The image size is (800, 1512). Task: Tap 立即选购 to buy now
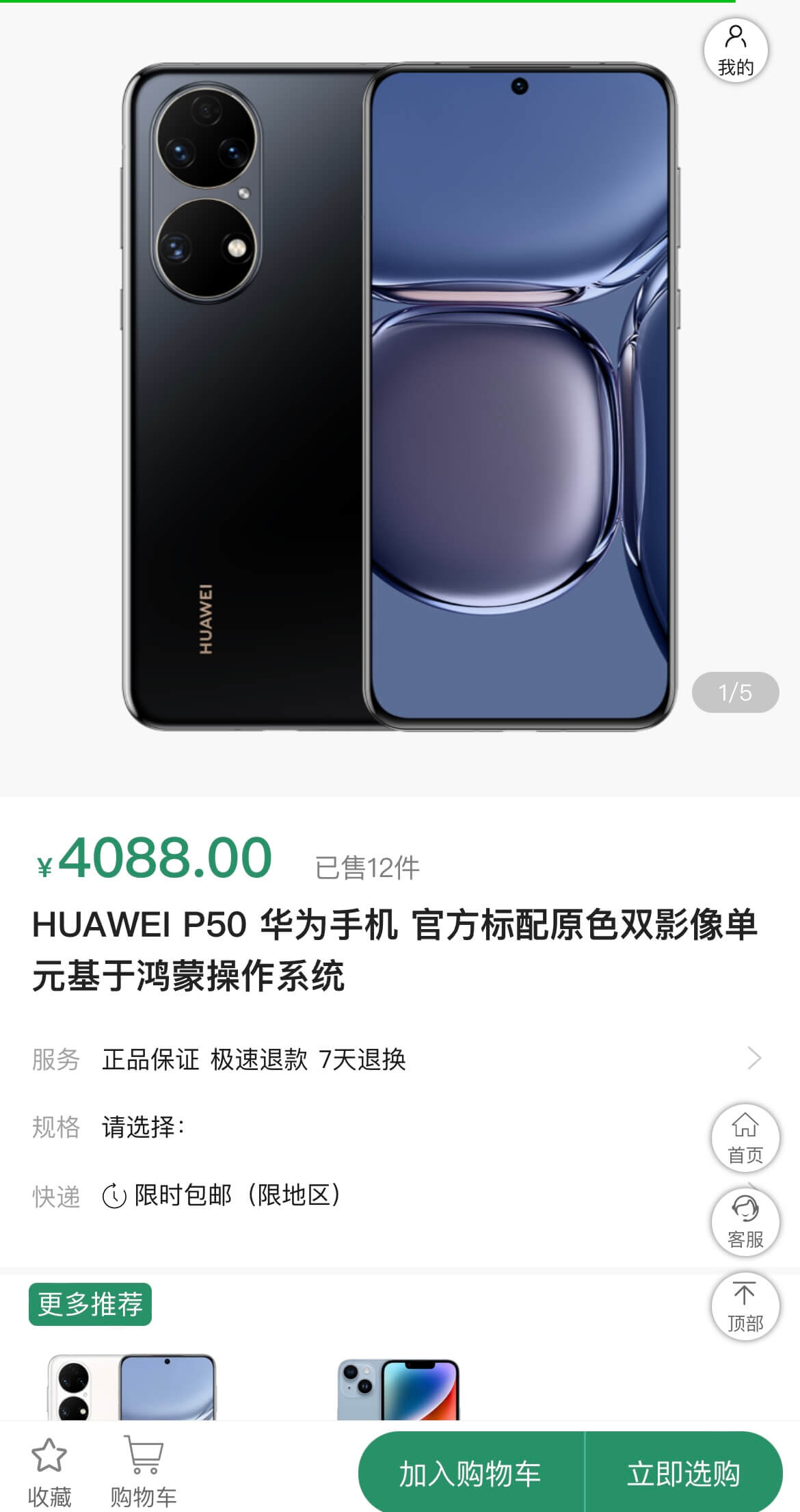click(684, 1473)
